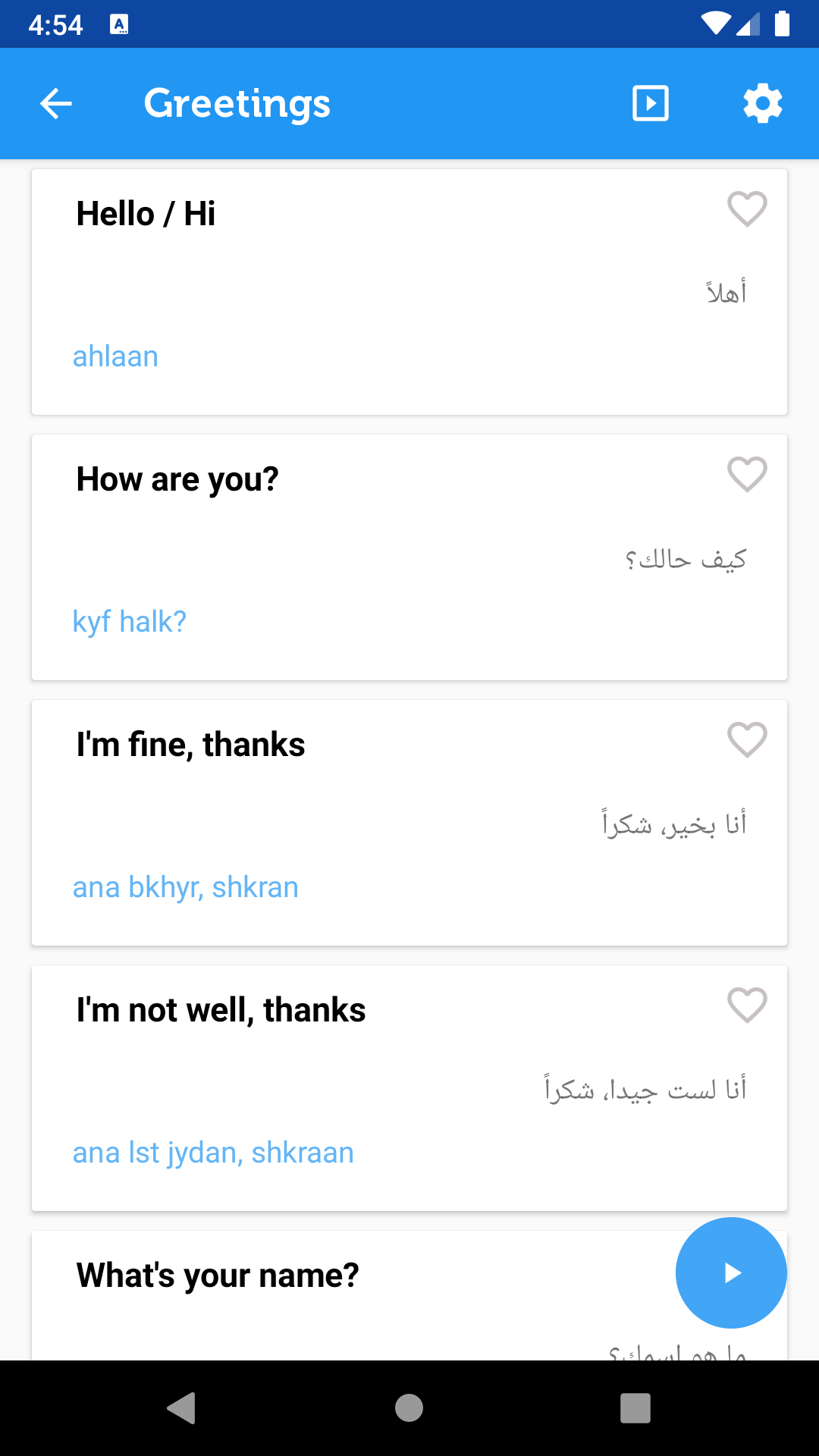Image resolution: width=819 pixels, height=1456 pixels.
Task: Select the "kyf halk?" pronunciation link
Action: 129,620
